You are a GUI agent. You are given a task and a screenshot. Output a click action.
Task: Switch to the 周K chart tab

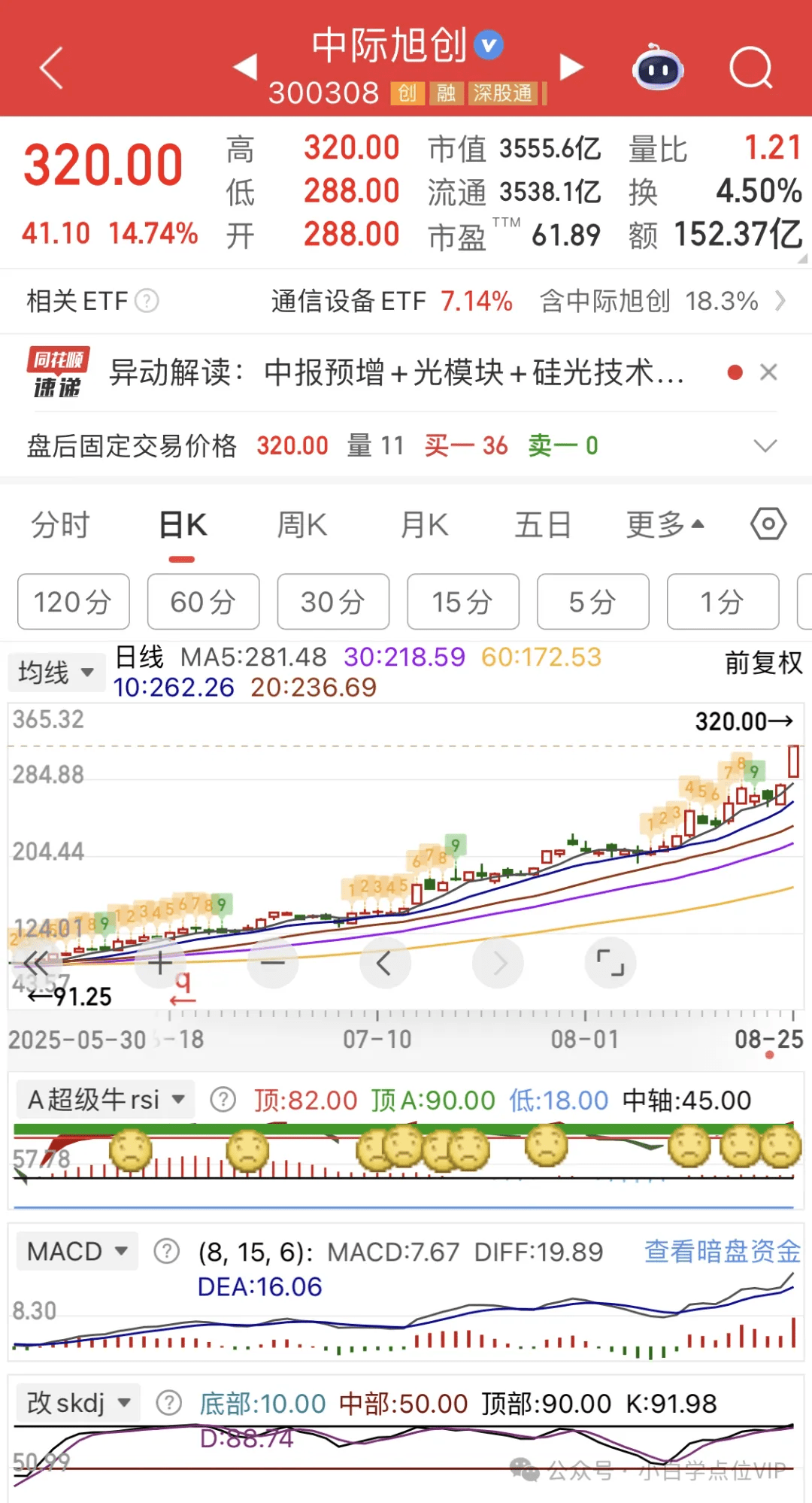coord(302,525)
